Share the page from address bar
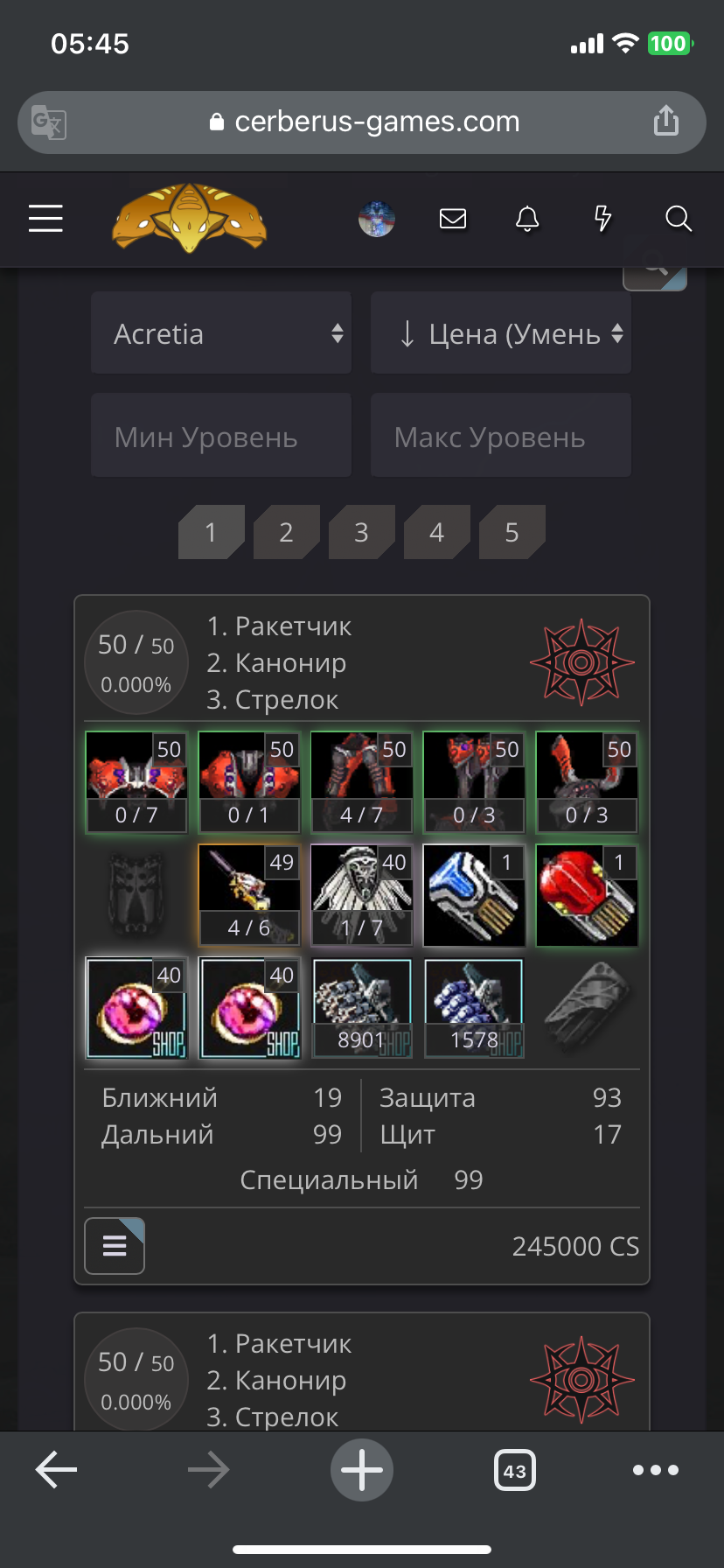The image size is (724, 1568). (666, 122)
